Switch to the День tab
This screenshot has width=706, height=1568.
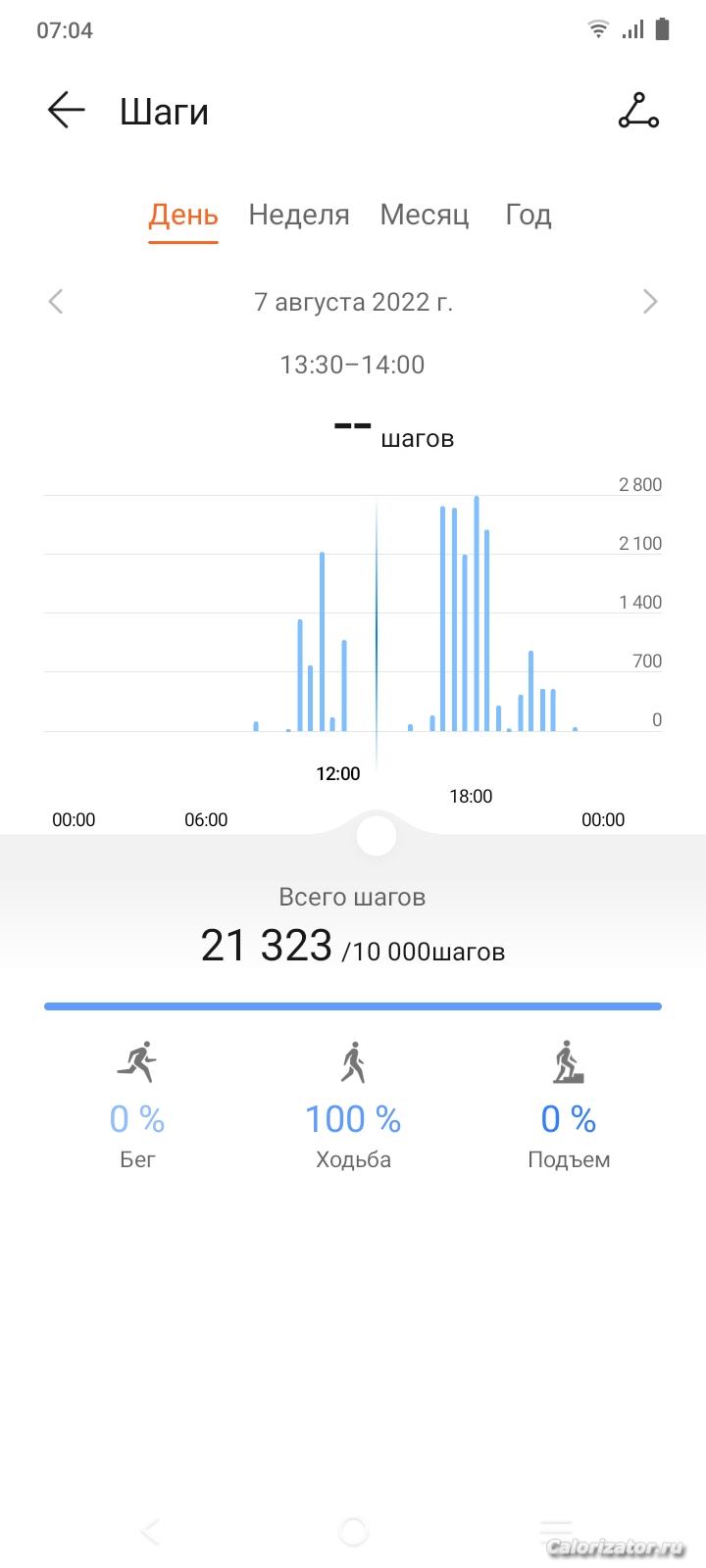tap(183, 215)
